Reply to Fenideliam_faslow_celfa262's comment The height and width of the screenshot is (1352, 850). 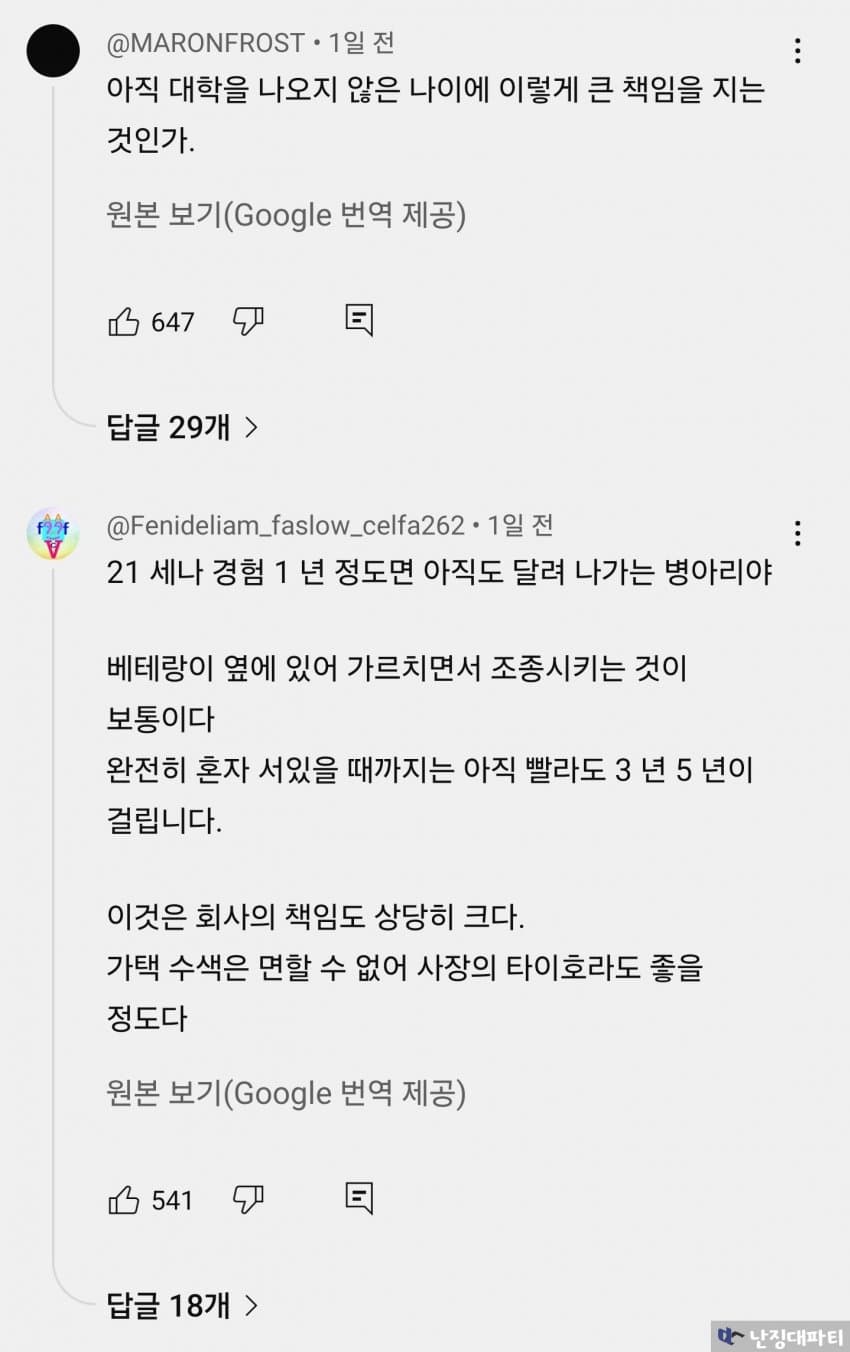[x=359, y=1198]
